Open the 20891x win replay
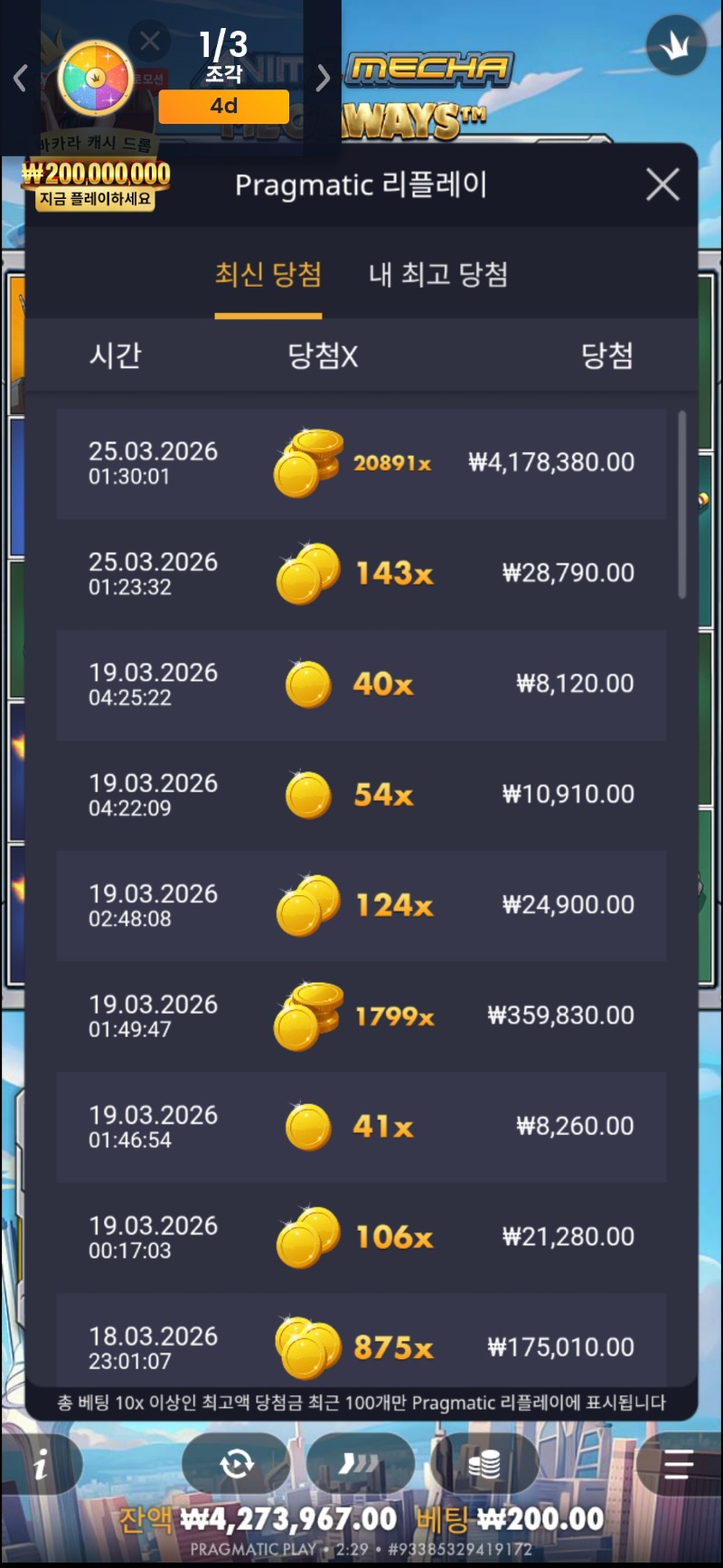 [361, 463]
